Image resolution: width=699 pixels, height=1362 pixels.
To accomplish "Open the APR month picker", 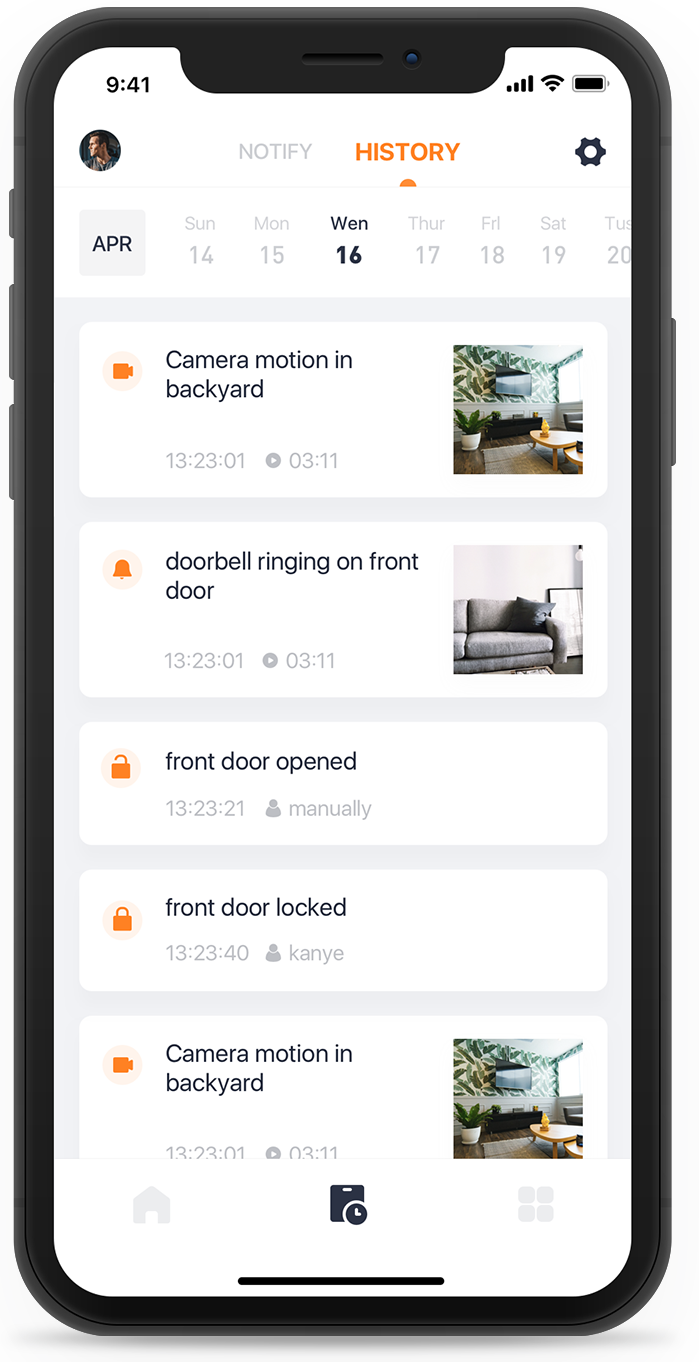I will pos(112,243).
